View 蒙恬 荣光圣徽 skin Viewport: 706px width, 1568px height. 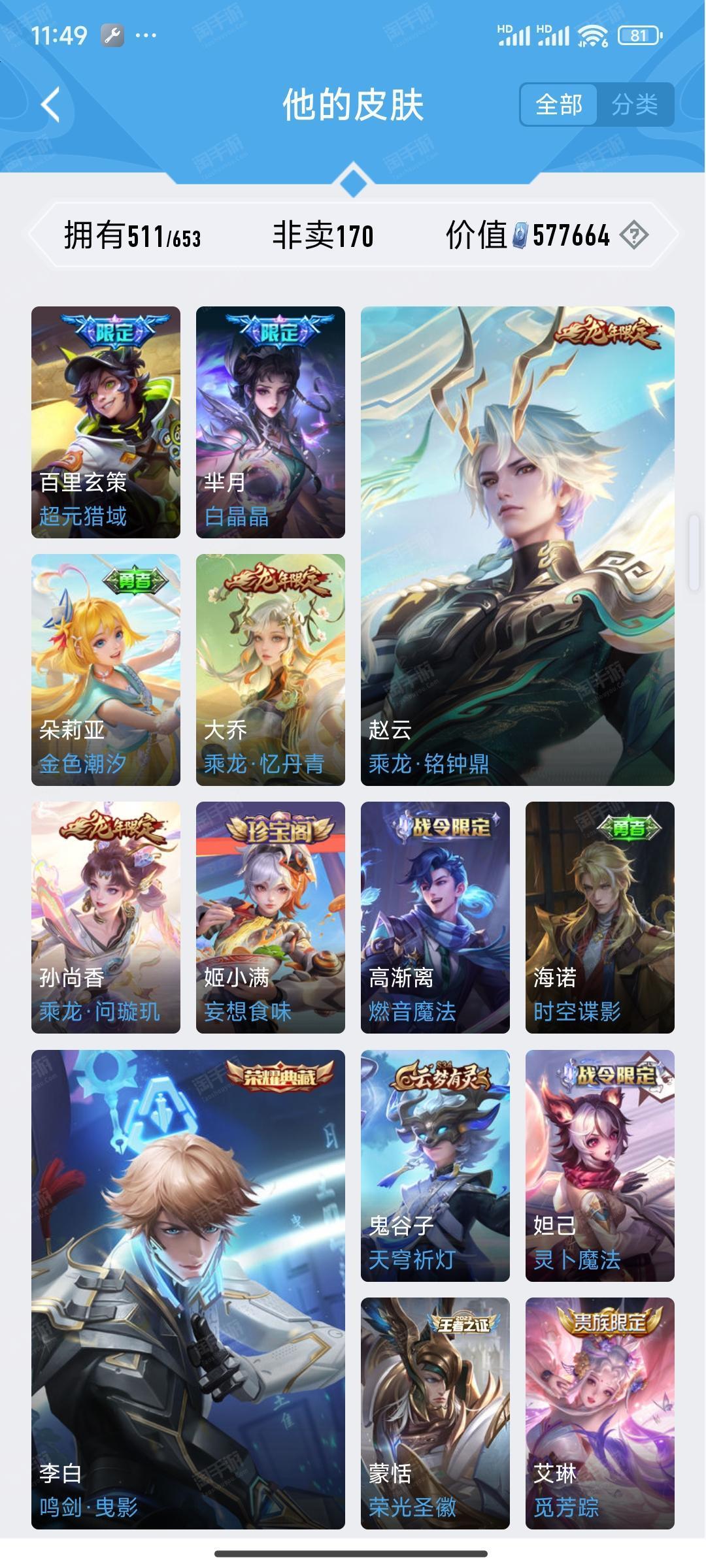coord(435,1413)
